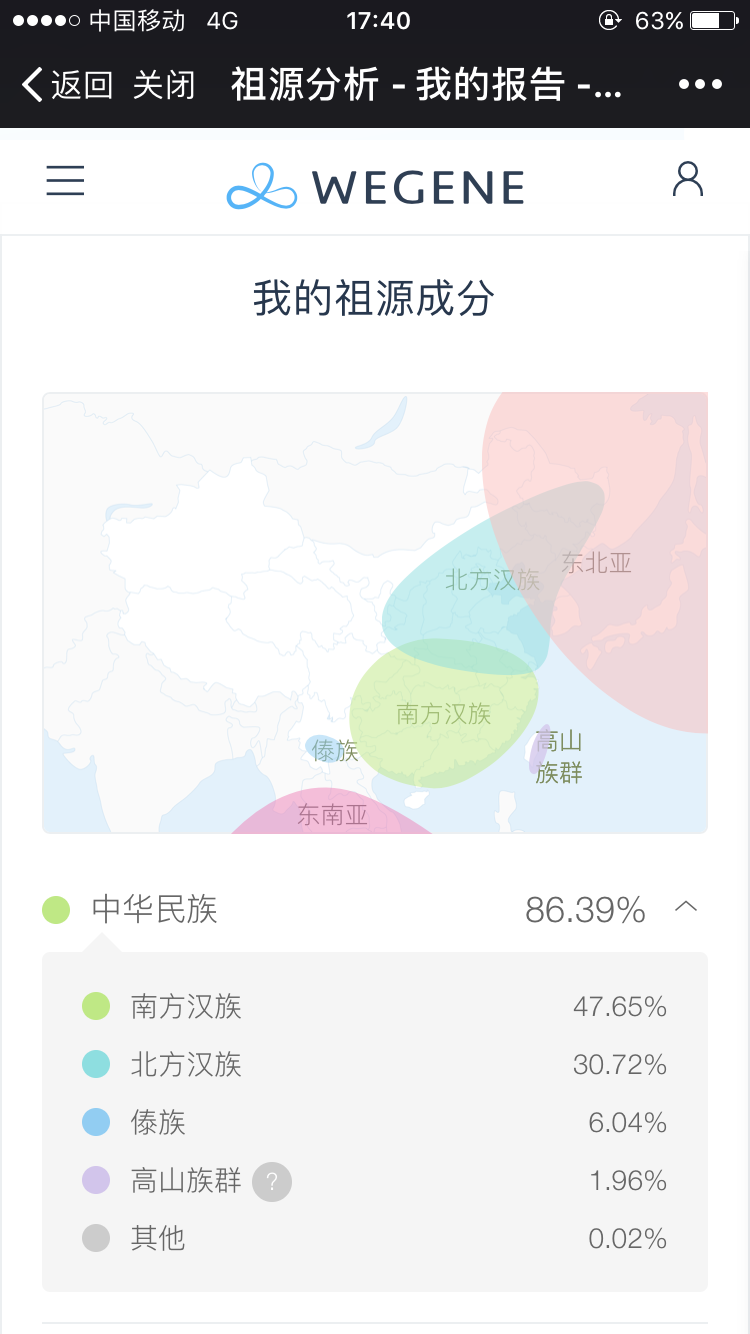Collapse the 中华民族 section chevron

pos(686,907)
